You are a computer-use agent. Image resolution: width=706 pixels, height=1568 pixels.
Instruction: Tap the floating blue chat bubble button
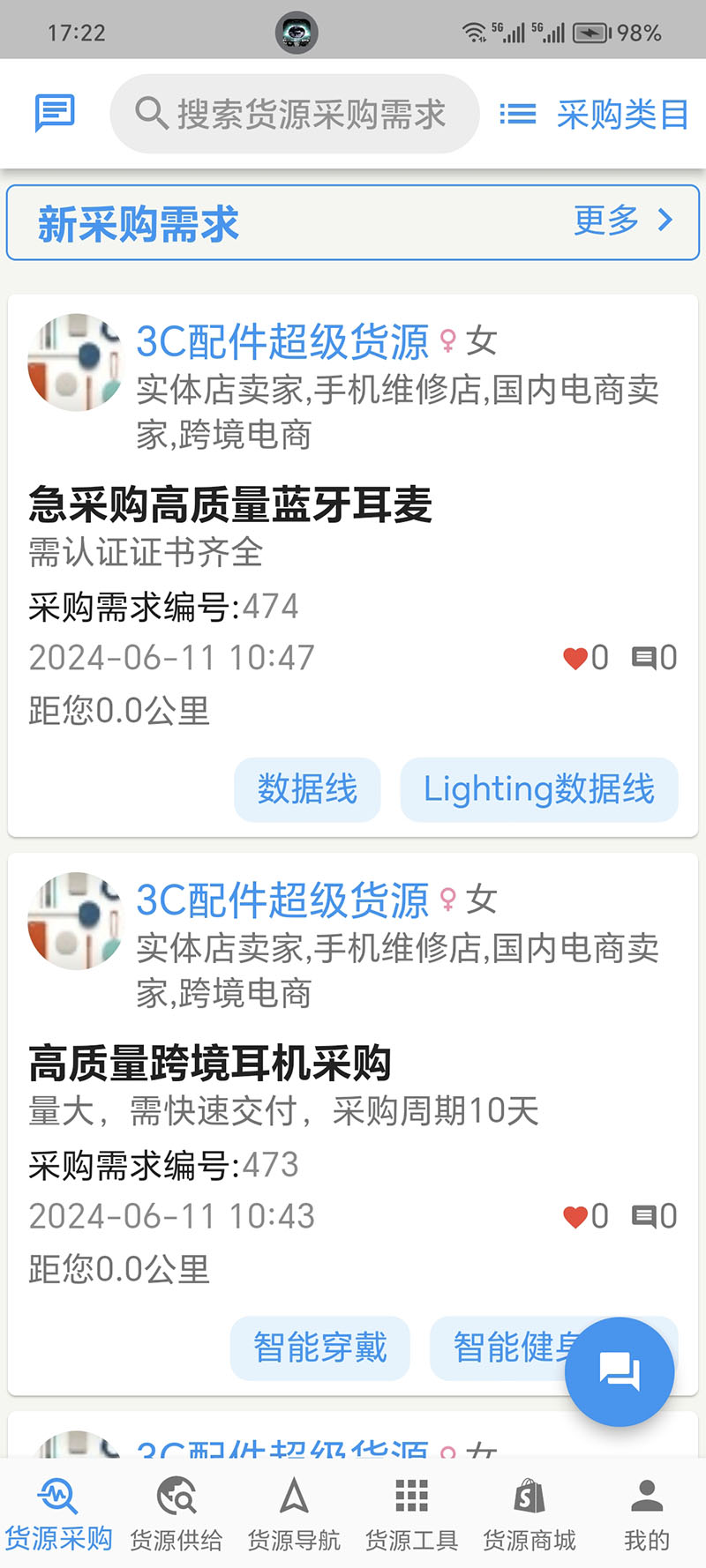point(619,1370)
